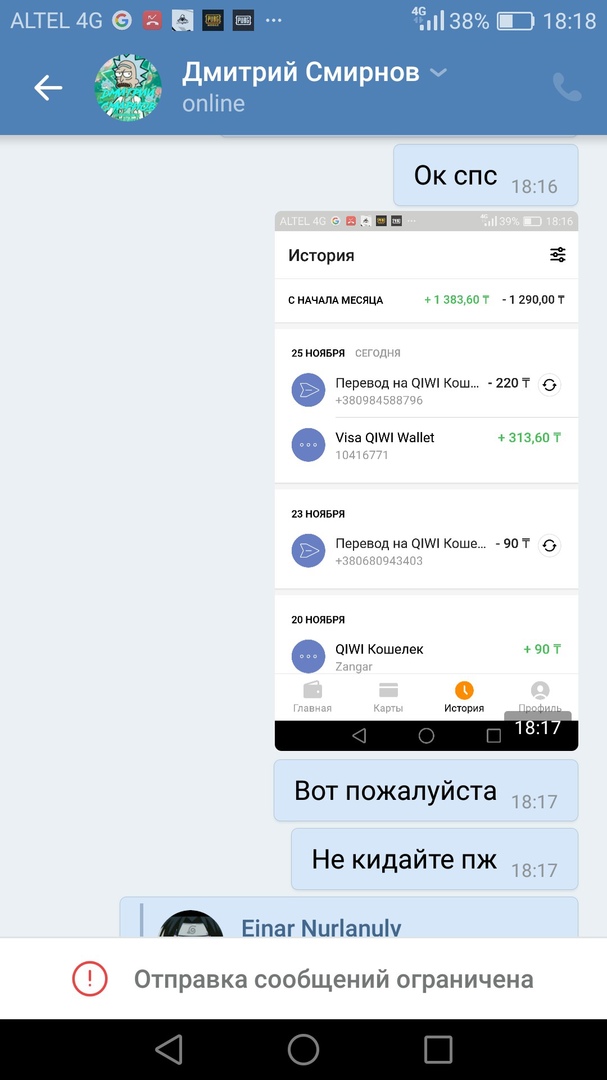The width and height of the screenshot is (607, 1080).
Task: Select the 'Ок спс' message
Action: [x=485, y=177]
